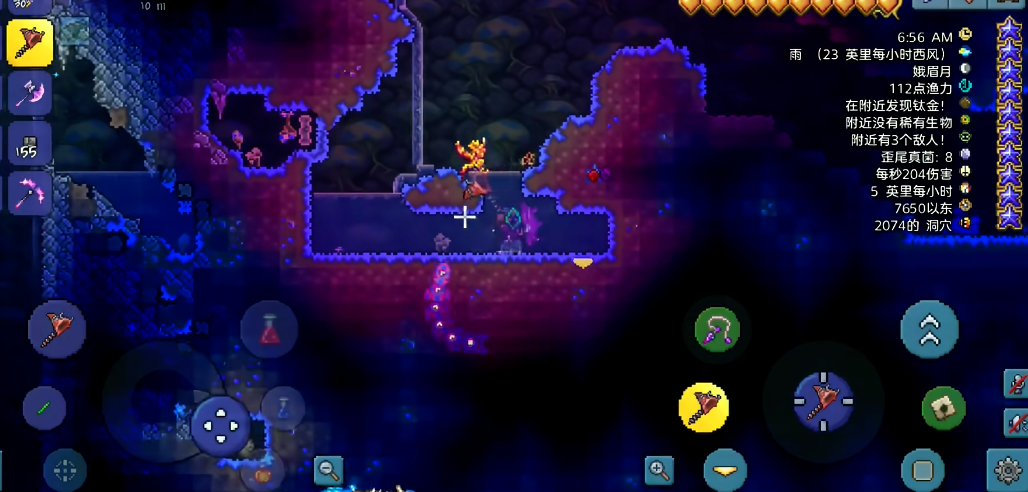Tap the yellow hamaxe tool button

point(704,406)
